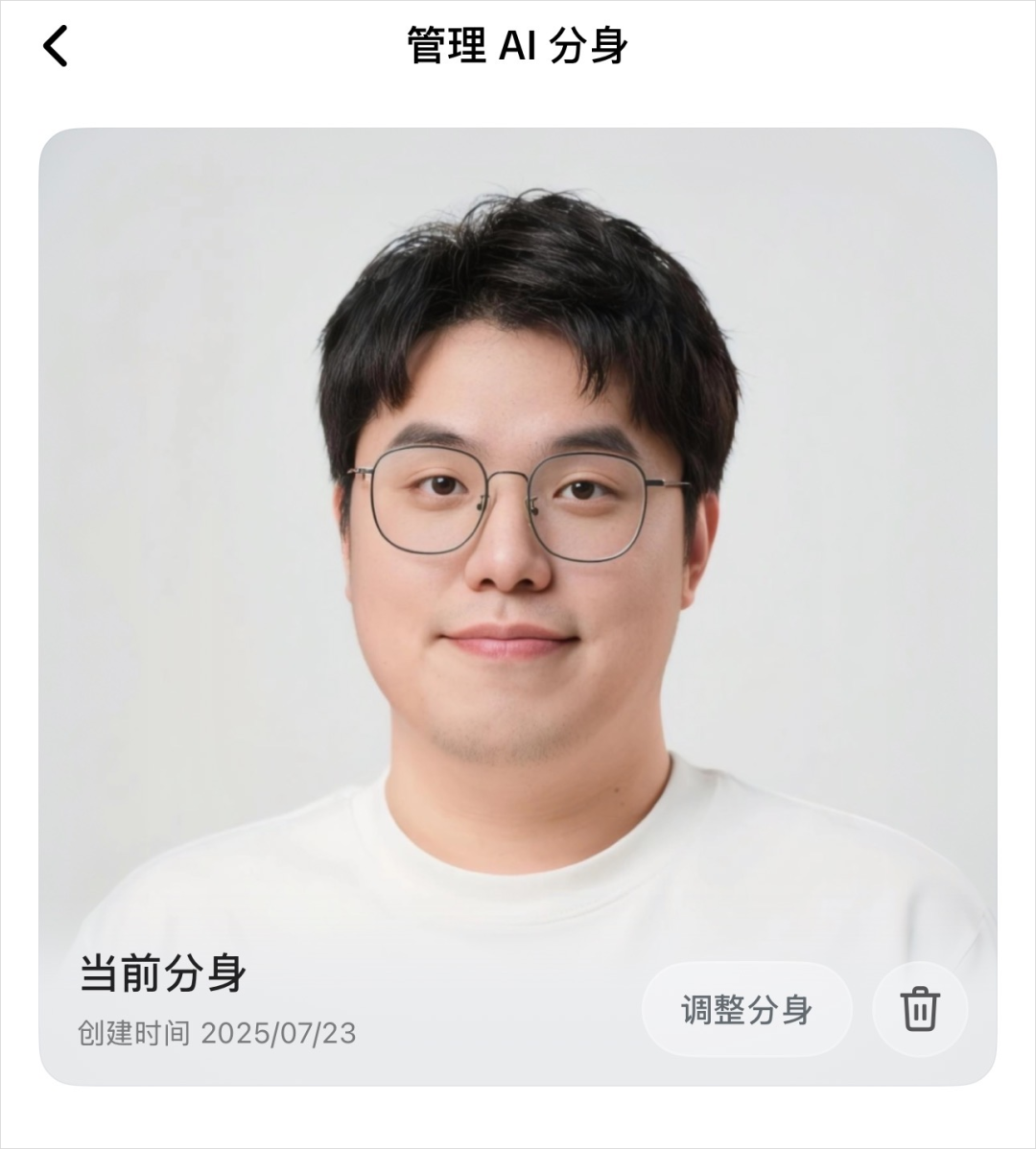The height and width of the screenshot is (1149, 1036).
Task: Delete the current avatar with the trash icon
Action: 919,1010
